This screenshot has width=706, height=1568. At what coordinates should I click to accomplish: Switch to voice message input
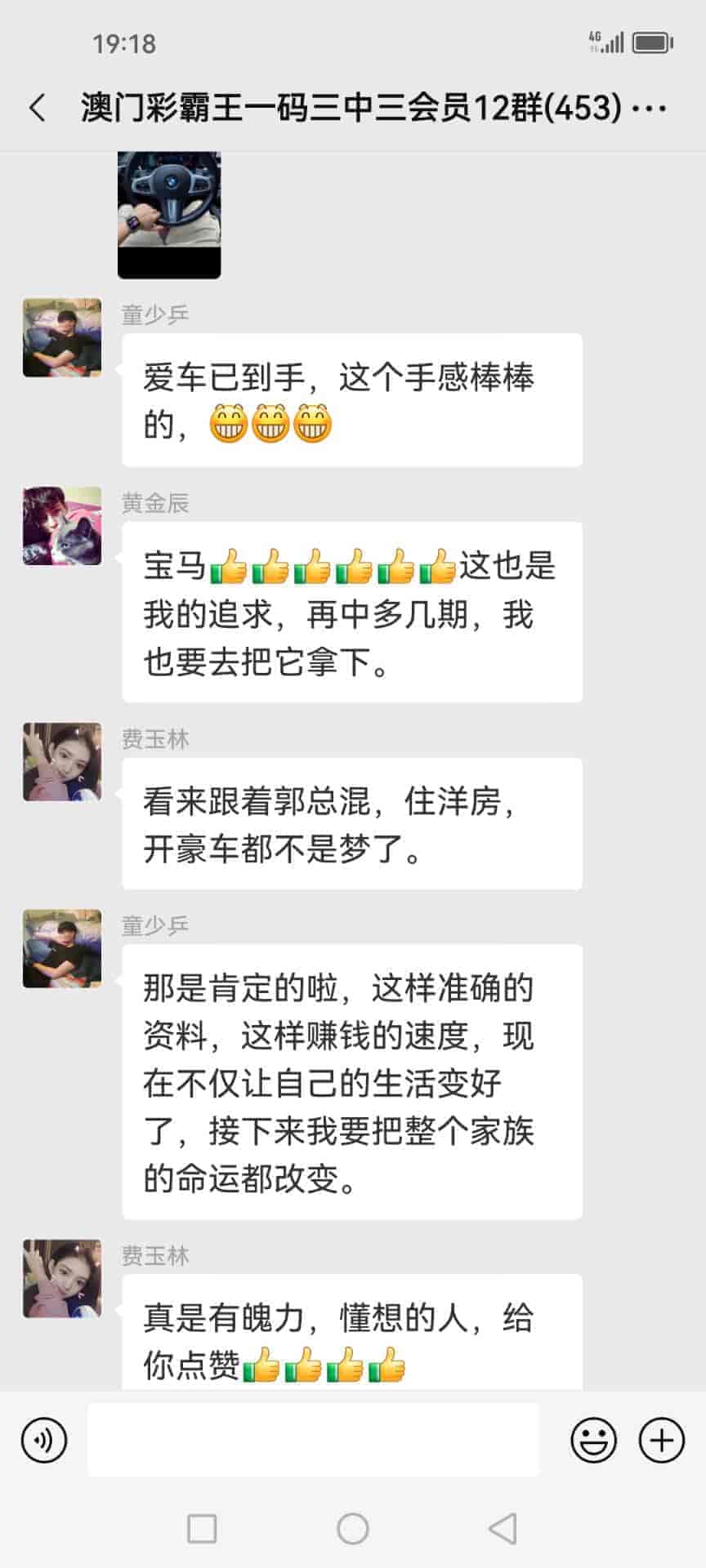[44, 1441]
